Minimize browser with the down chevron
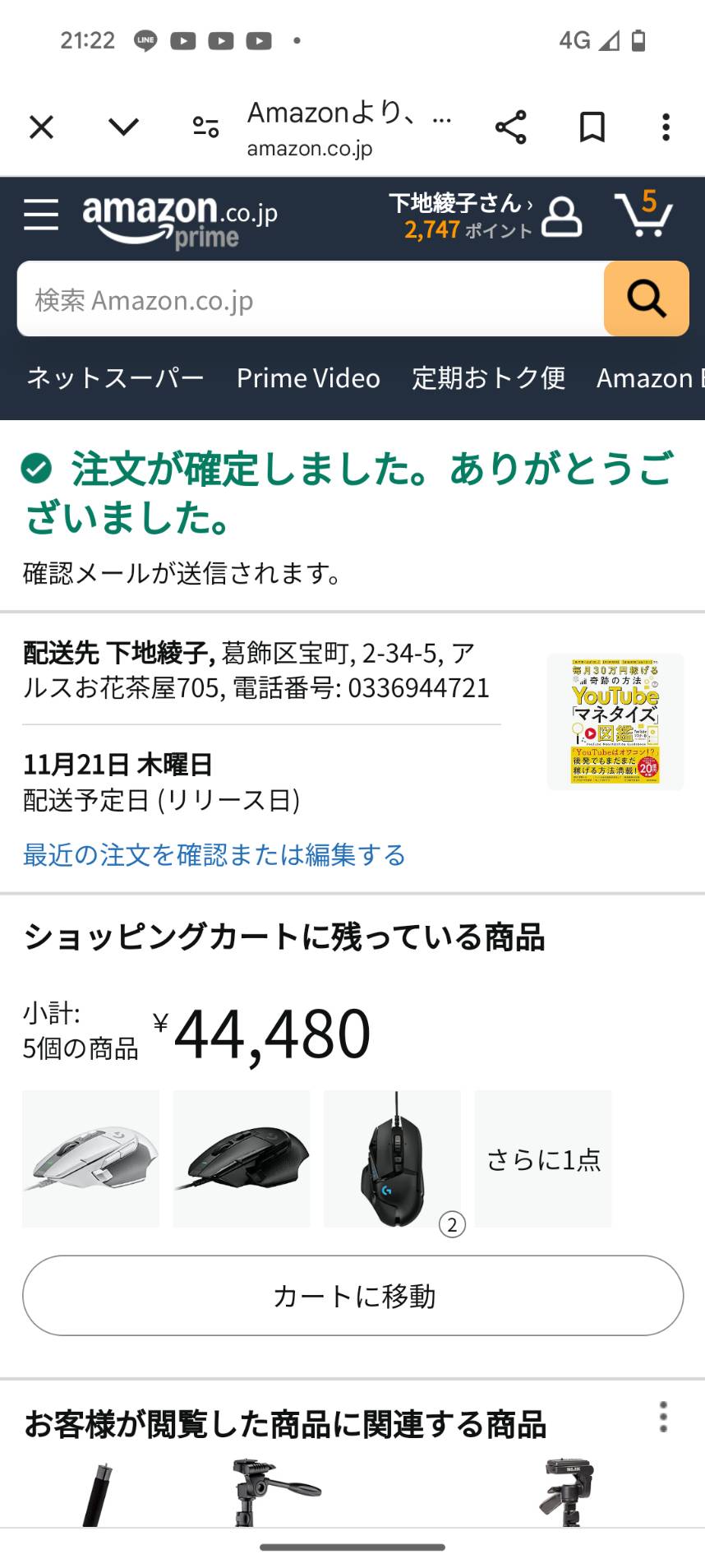705x1568 pixels. [123, 127]
